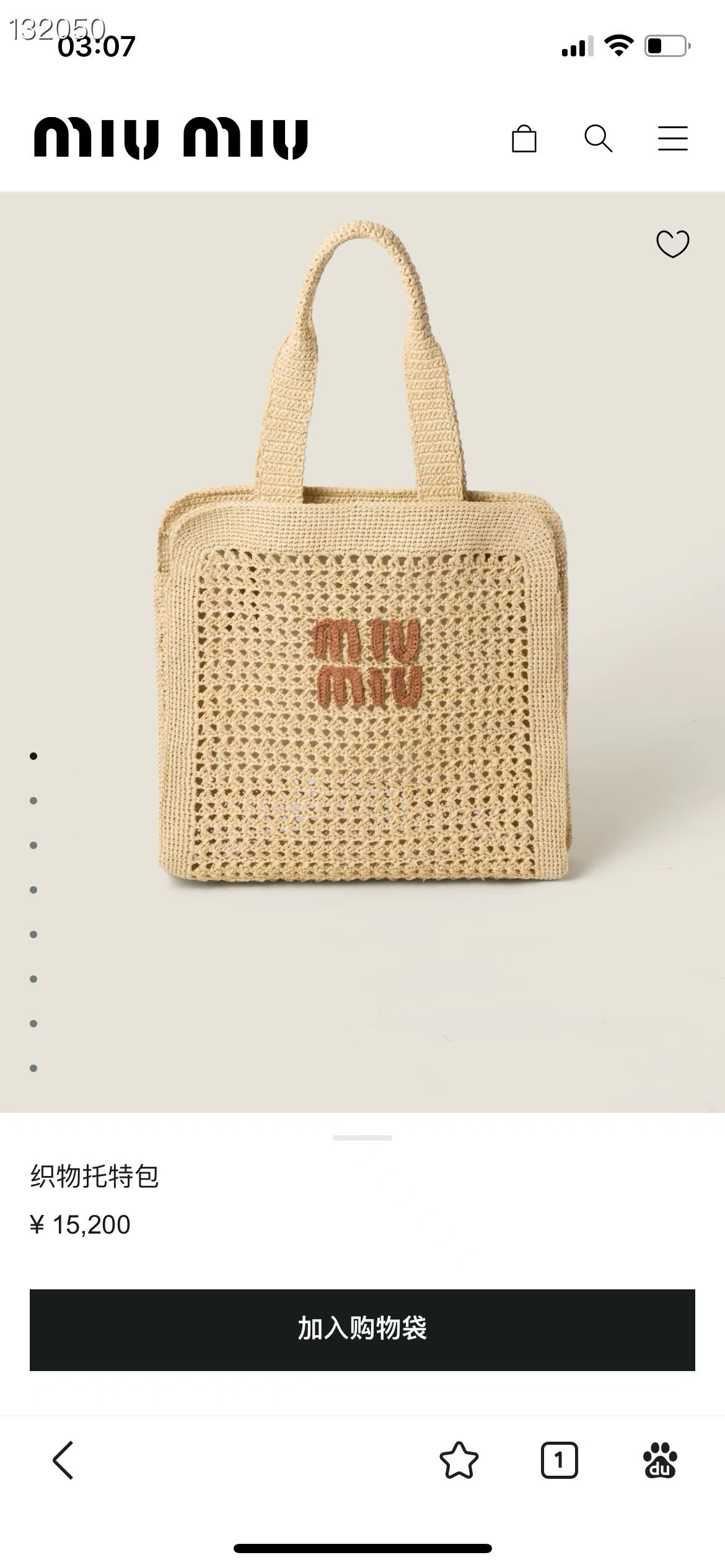Screen dimensions: 725x1568
Task: Open the hamburger menu
Action: click(x=672, y=138)
